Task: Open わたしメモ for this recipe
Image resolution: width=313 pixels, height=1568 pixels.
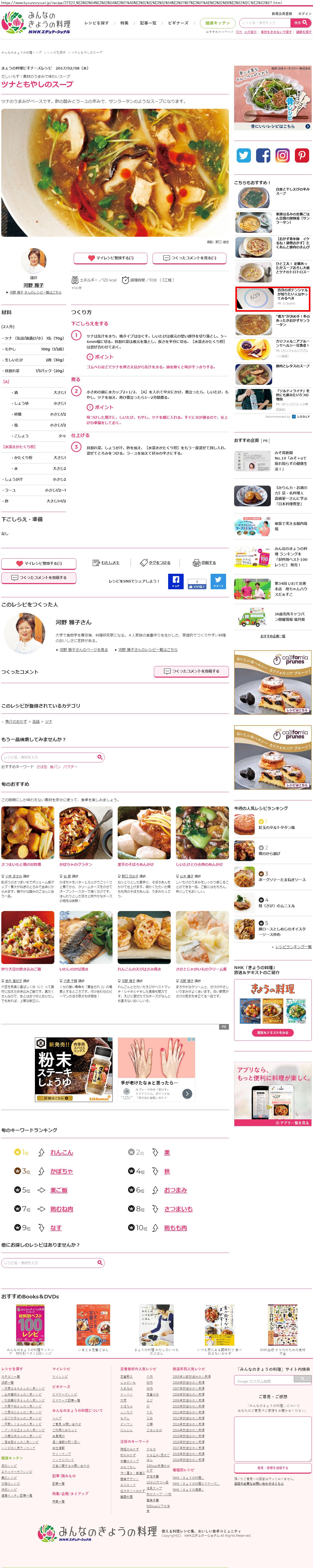Action: point(106,563)
